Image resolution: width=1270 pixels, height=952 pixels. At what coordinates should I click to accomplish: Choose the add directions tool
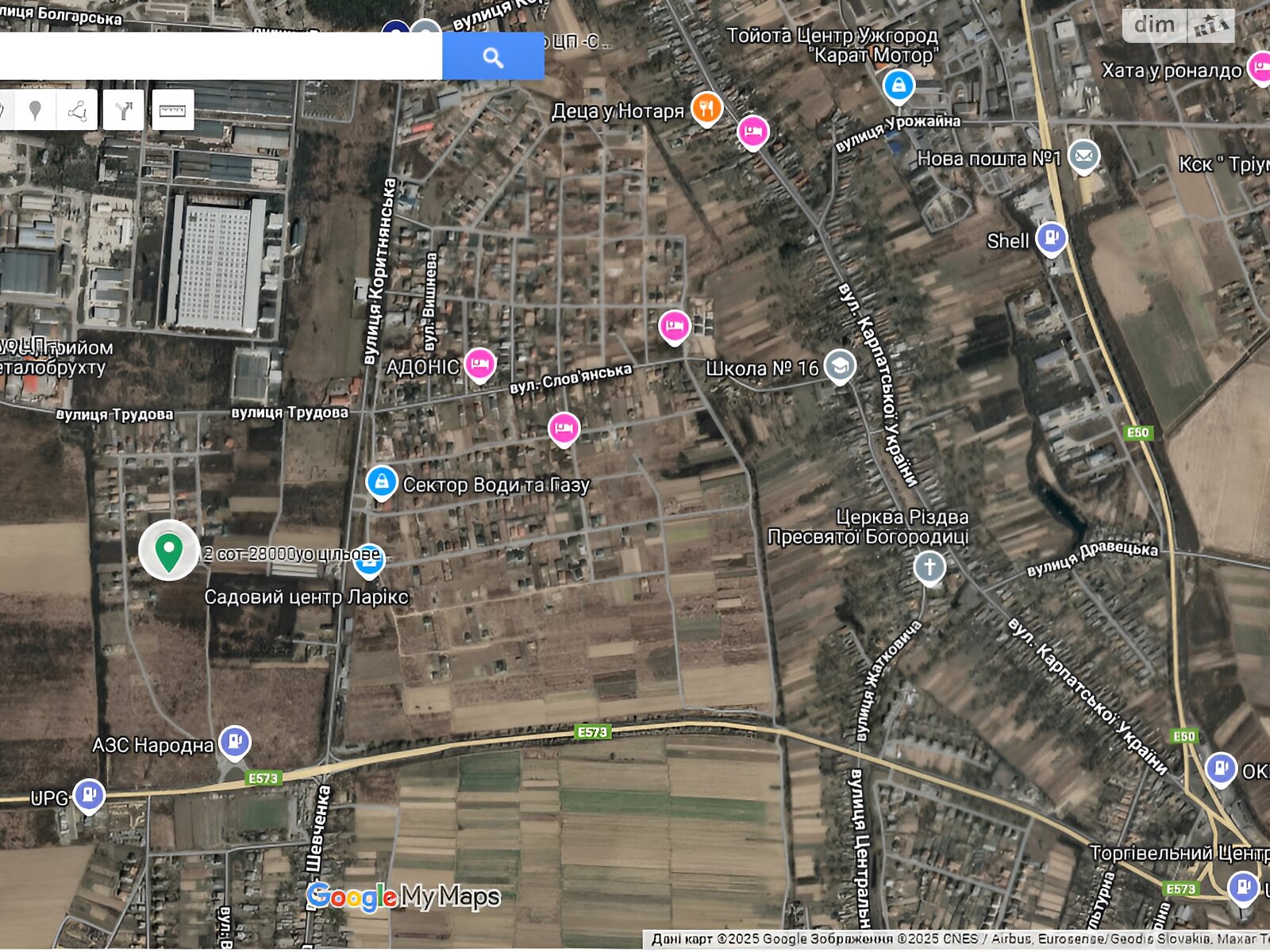[x=124, y=110]
